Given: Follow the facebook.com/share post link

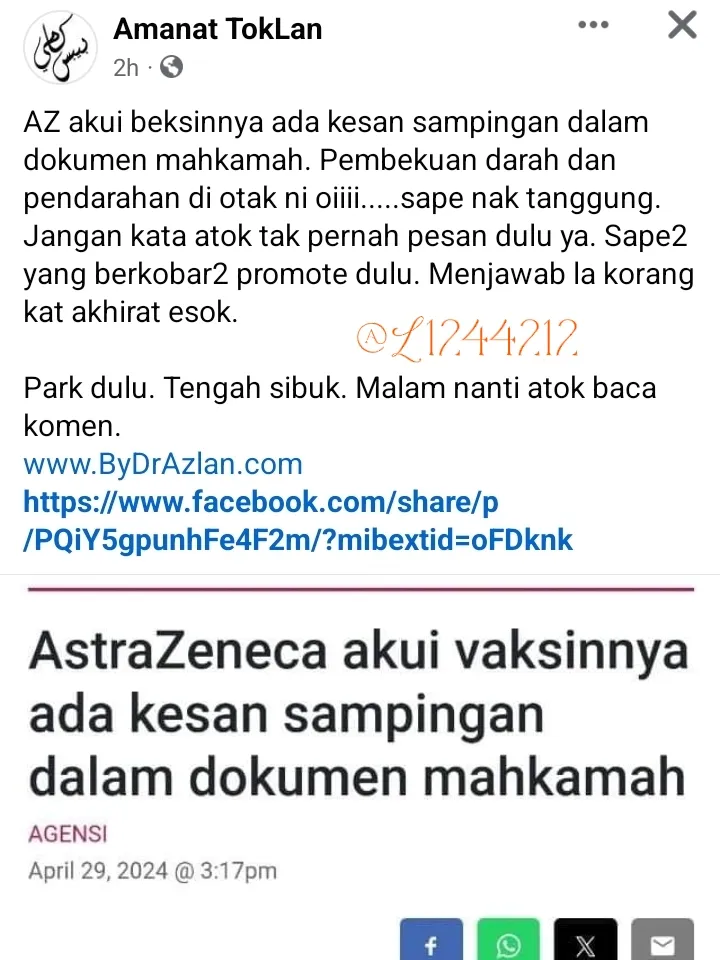Looking at the screenshot, I should pyautogui.click(x=297, y=520).
